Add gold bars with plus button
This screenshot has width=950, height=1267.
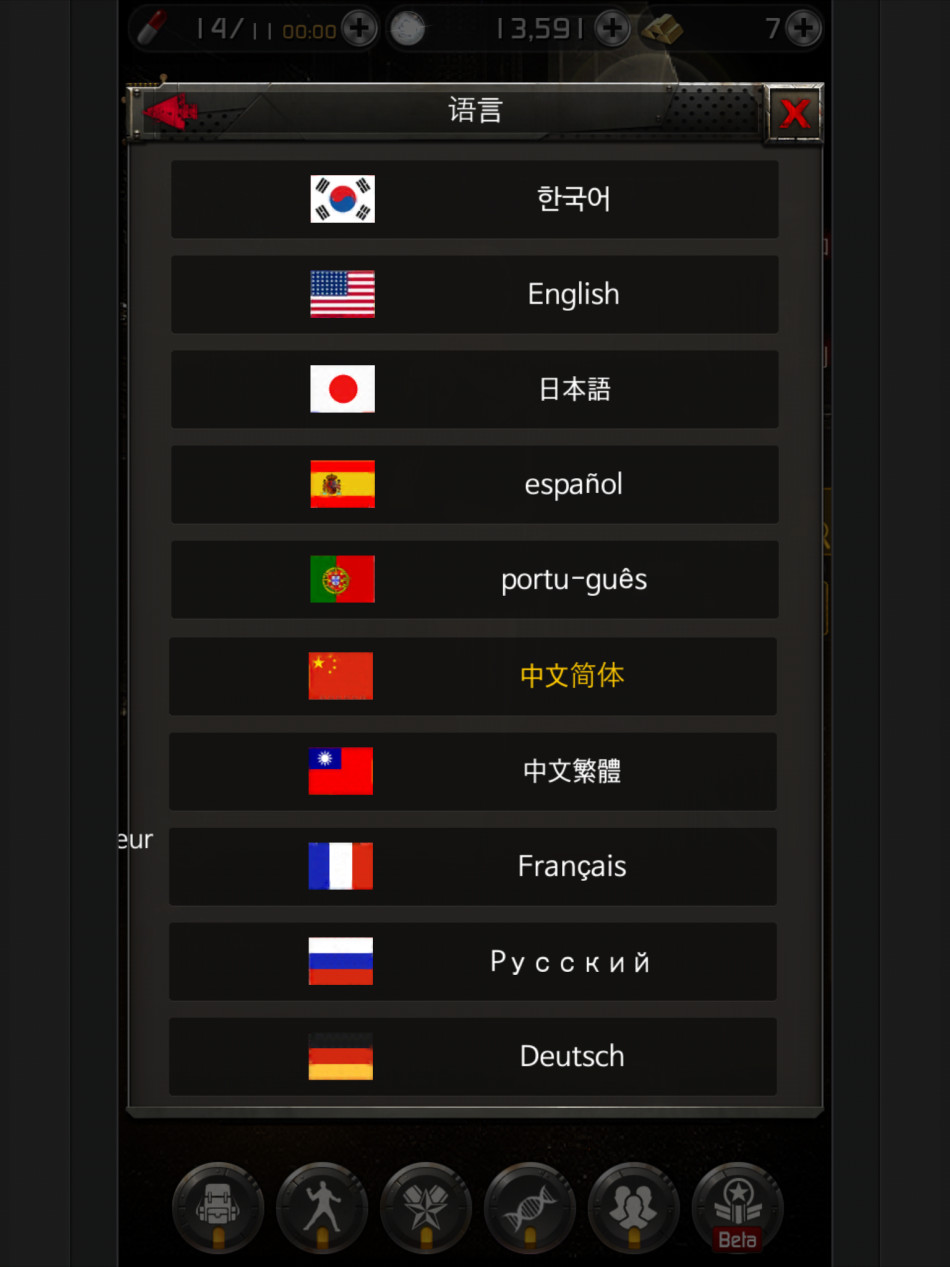[802, 29]
